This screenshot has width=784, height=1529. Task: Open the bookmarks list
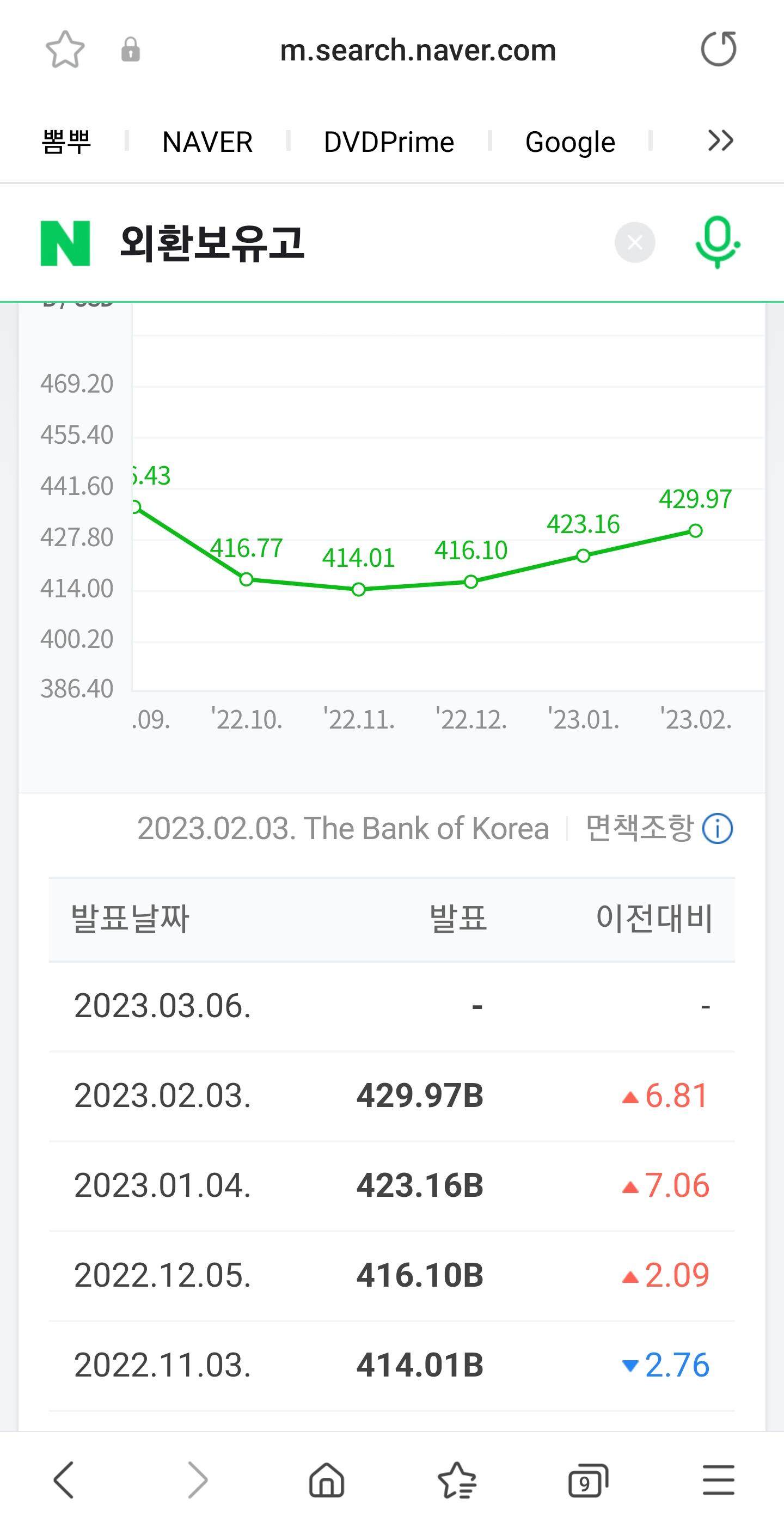(x=457, y=1481)
